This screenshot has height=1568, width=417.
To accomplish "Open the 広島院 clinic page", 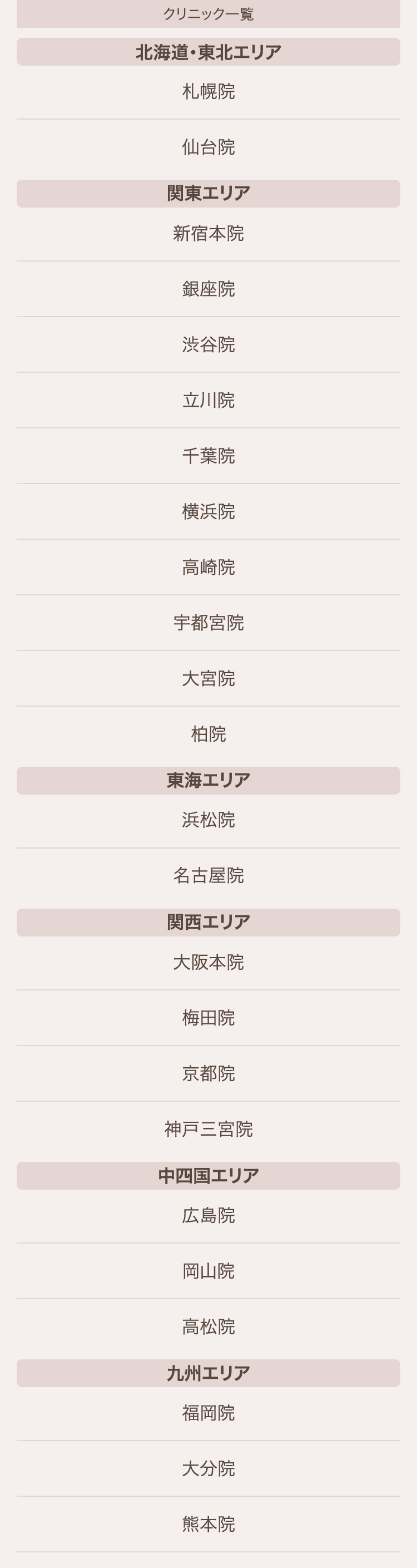I will 208,1215.
